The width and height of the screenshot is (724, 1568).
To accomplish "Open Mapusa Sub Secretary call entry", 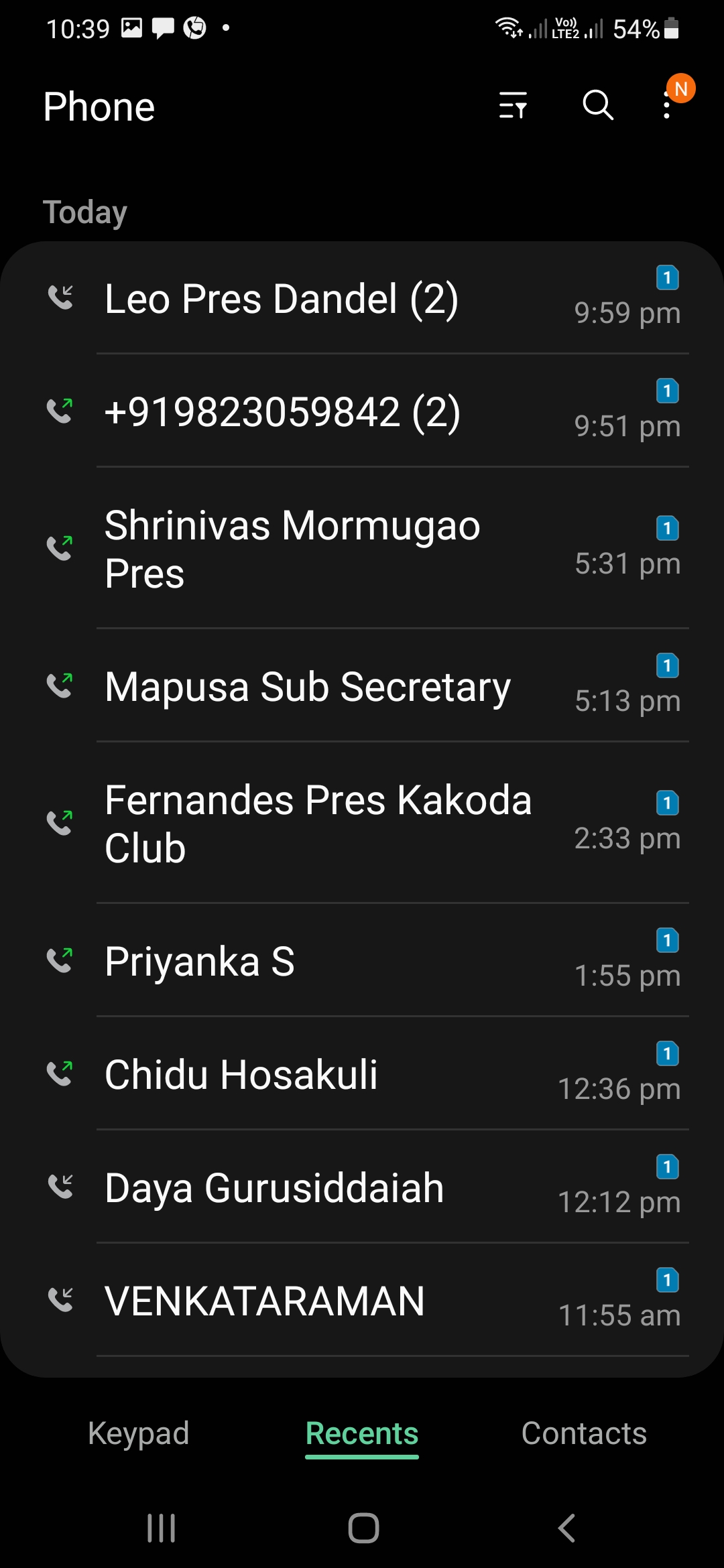I will click(x=308, y=688).
